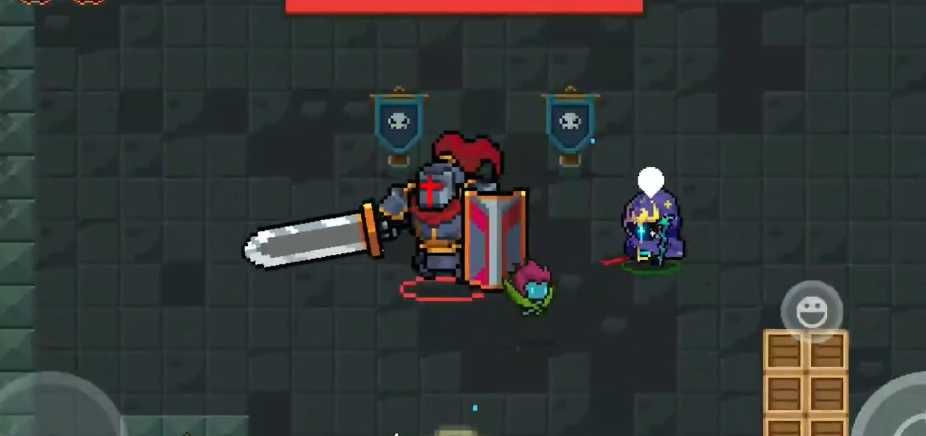Open the smiley emote button
Viewport: 926px width, 436px height.
812,312
